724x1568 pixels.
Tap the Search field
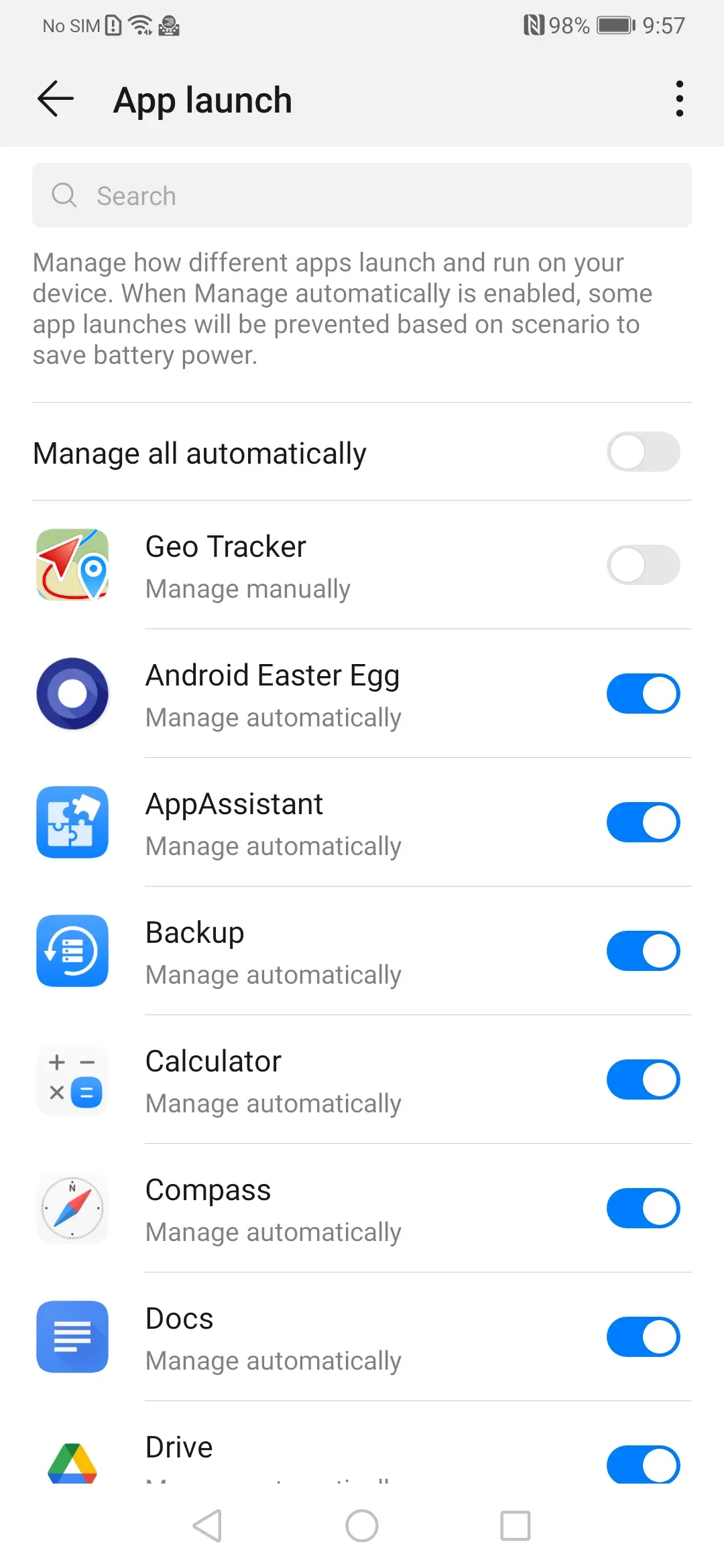[362, 196]
